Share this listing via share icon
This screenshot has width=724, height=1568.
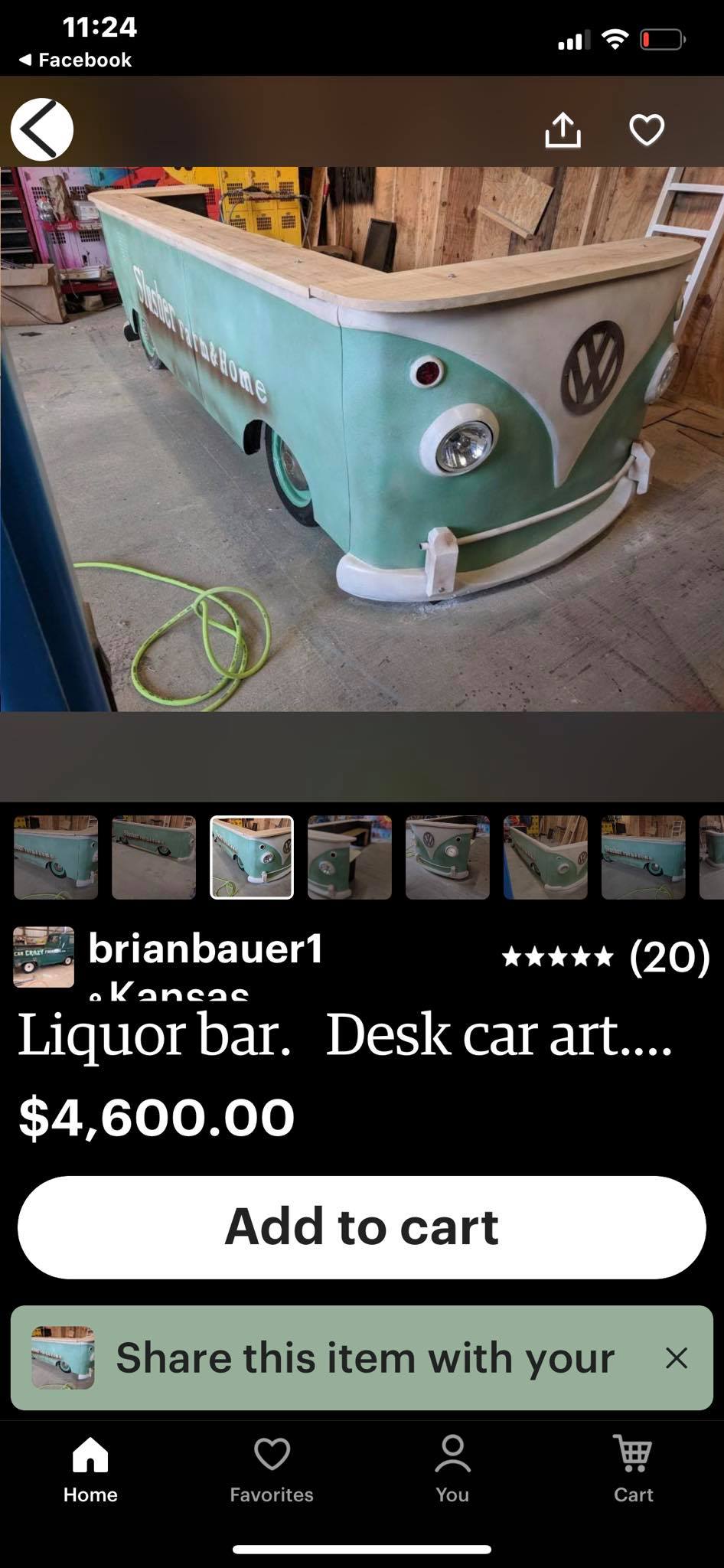point(563,130)
